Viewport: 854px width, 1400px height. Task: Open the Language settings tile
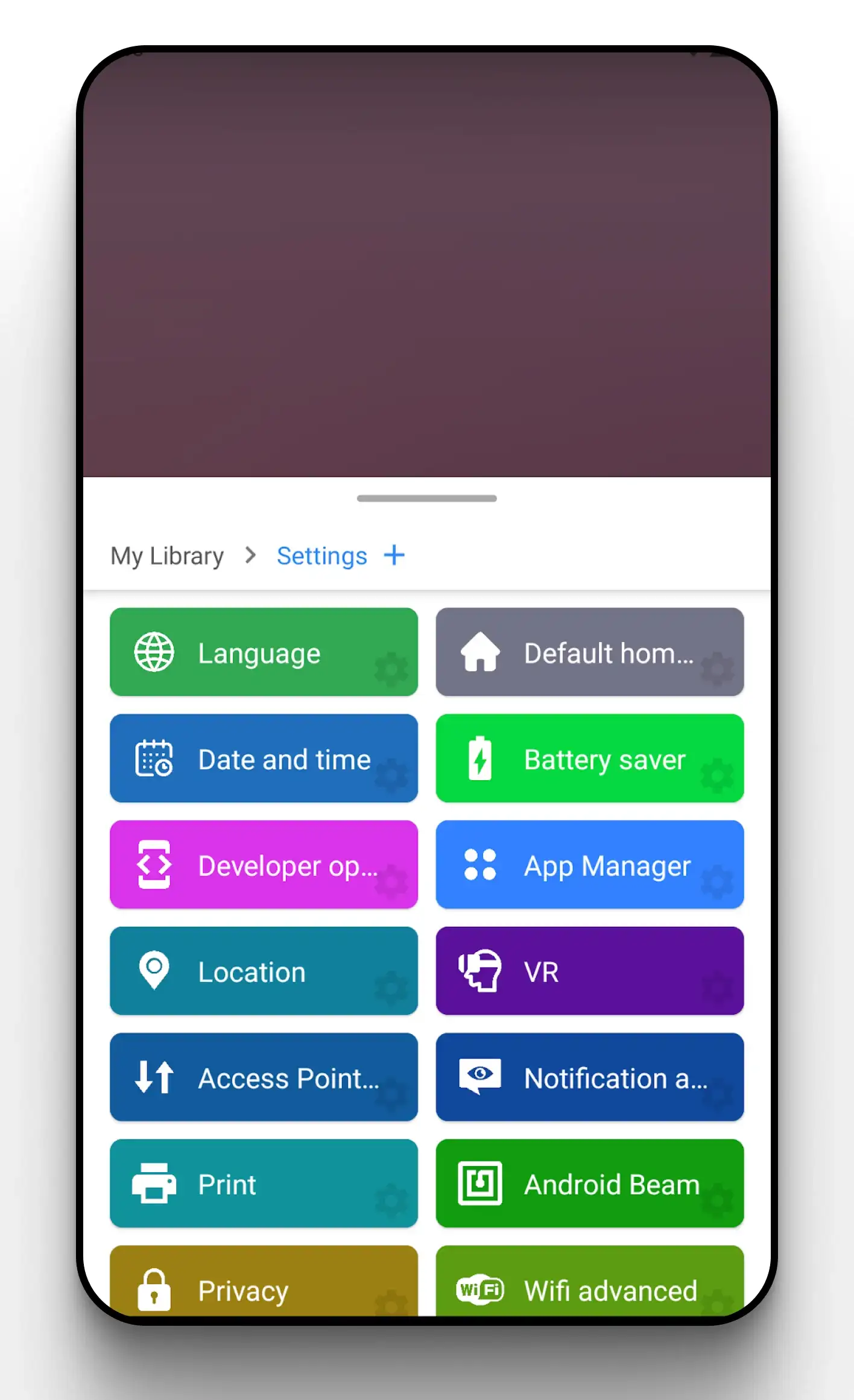click(264, 652)
